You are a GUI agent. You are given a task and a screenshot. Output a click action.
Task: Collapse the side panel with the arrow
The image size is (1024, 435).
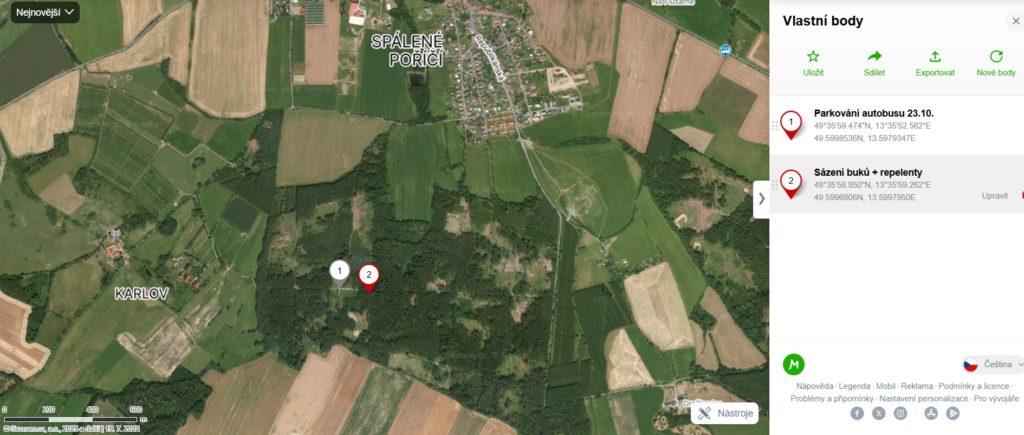click(x=760, y=198)
